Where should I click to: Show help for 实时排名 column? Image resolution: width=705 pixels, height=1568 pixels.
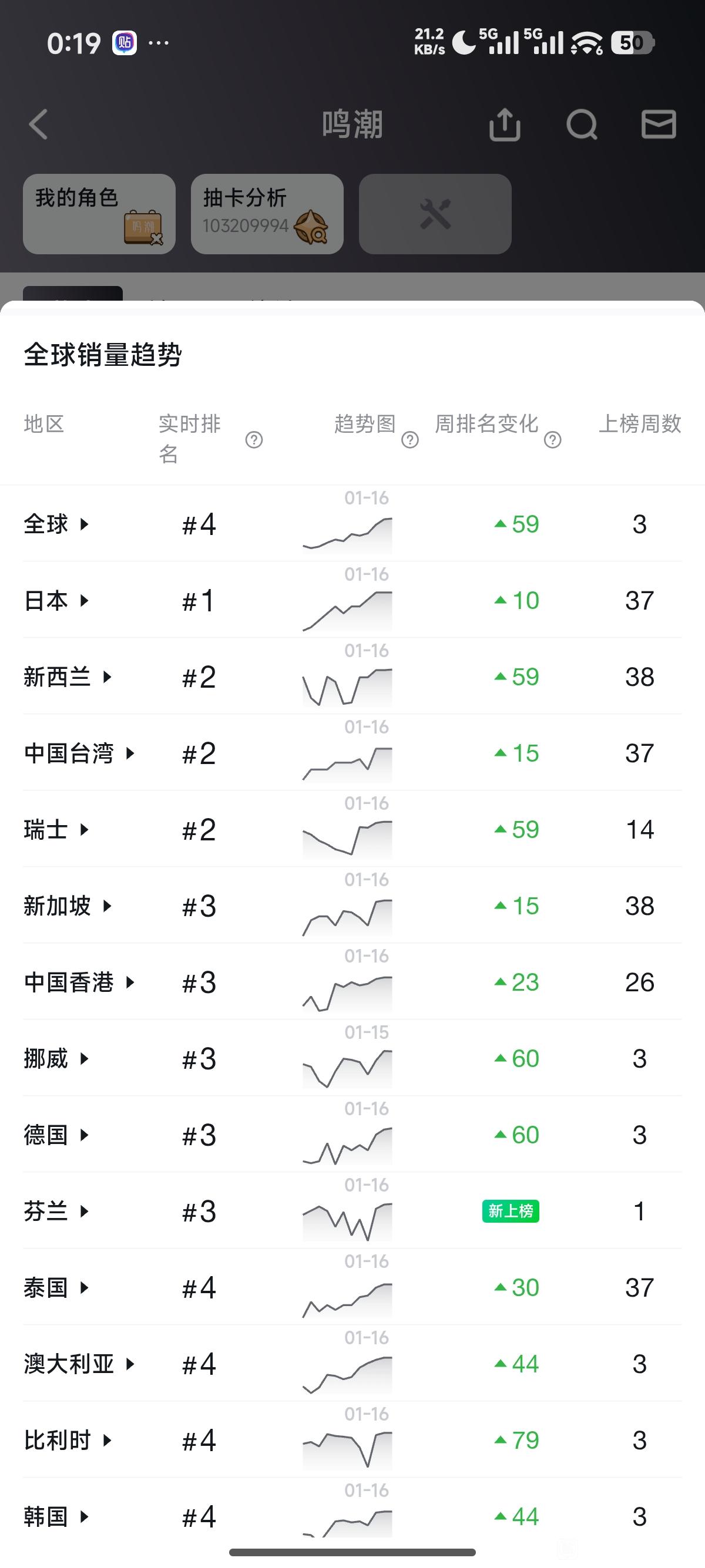click(254, 439)
